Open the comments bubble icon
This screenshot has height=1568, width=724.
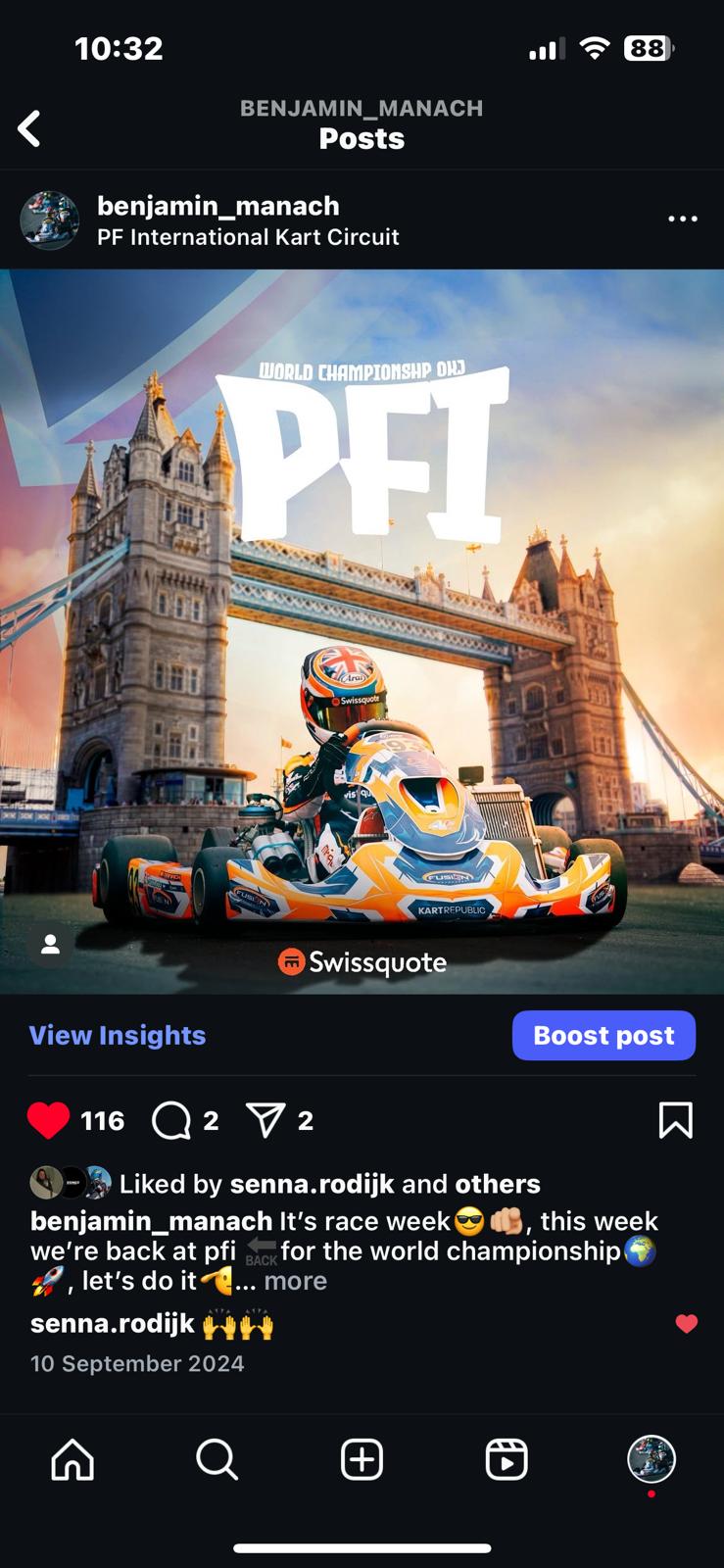point(171,1120)
